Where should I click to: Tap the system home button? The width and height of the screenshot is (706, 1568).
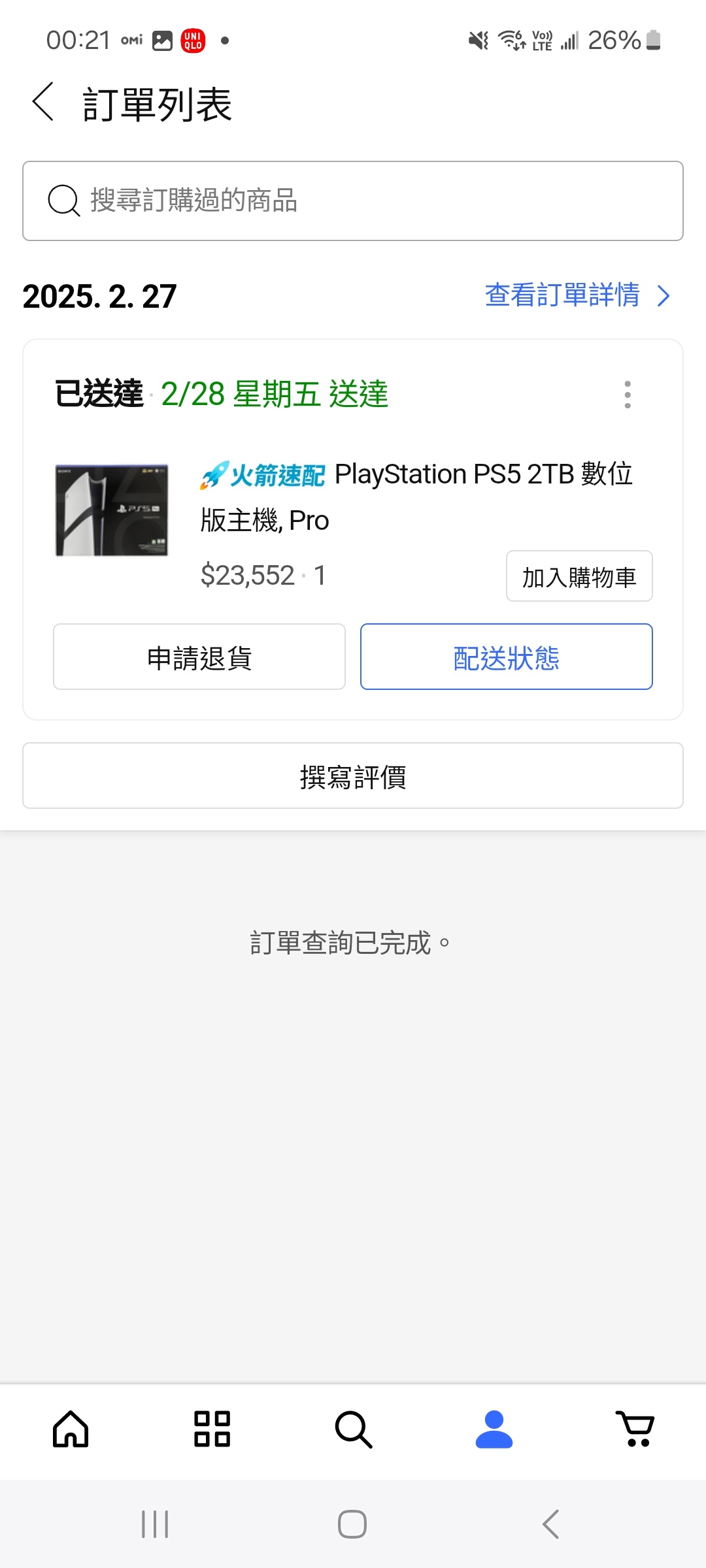(352, 1524)
